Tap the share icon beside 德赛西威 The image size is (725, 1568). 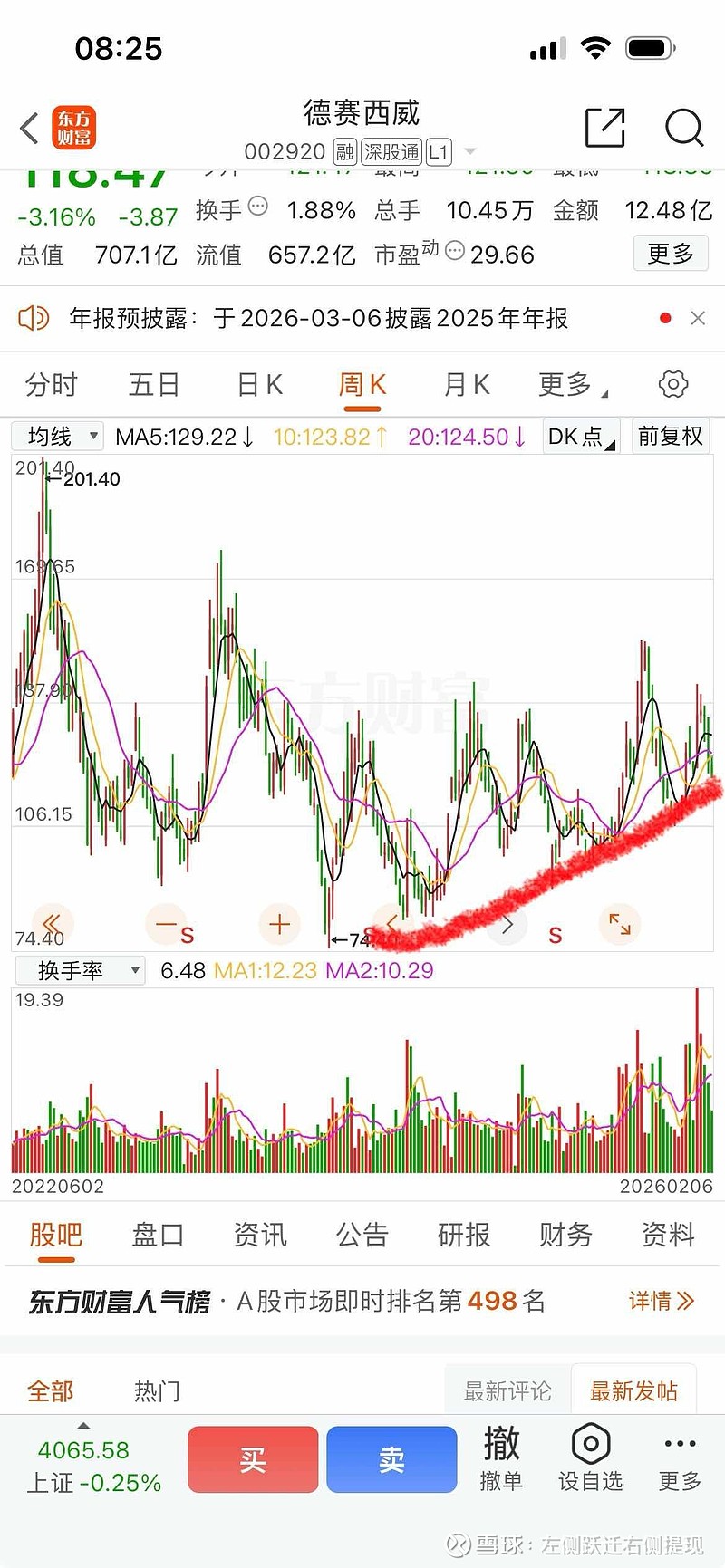605,129
